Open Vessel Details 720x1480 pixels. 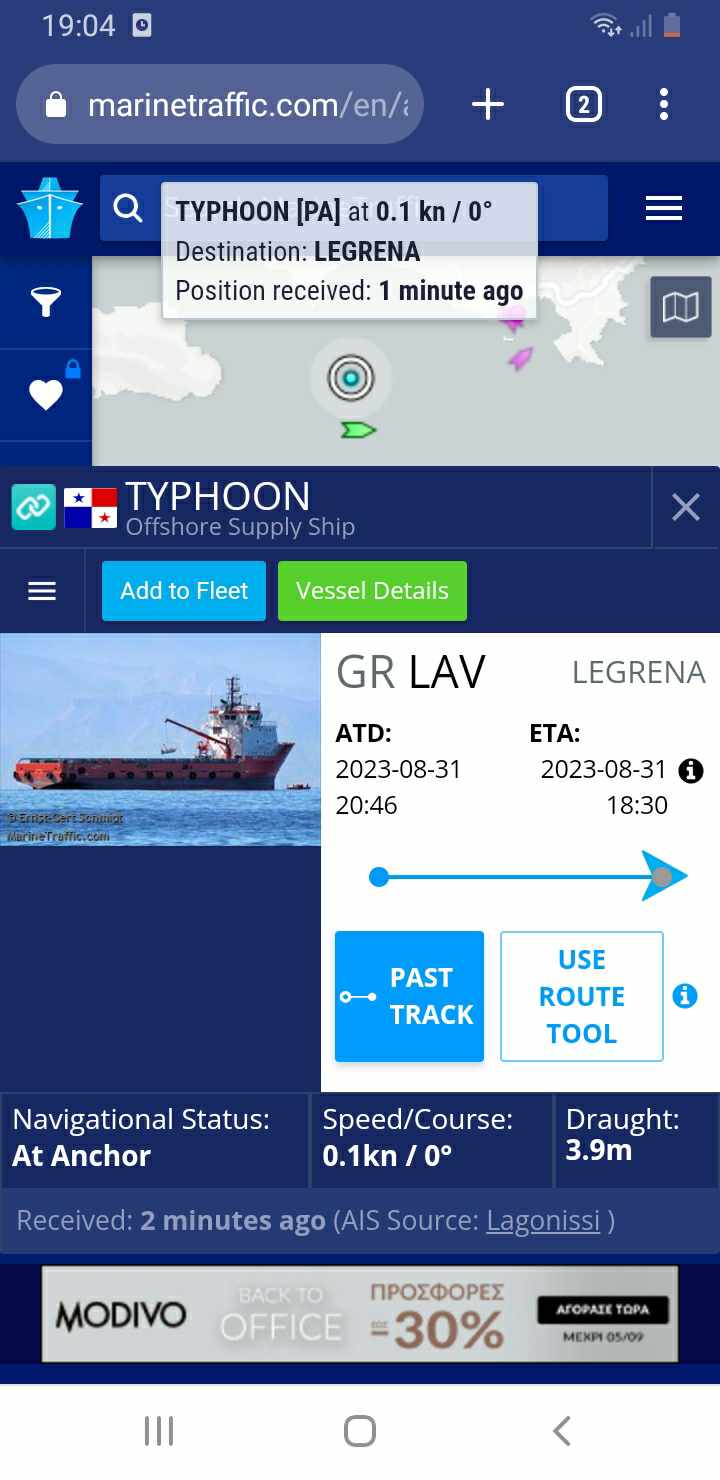pos(372,591)
